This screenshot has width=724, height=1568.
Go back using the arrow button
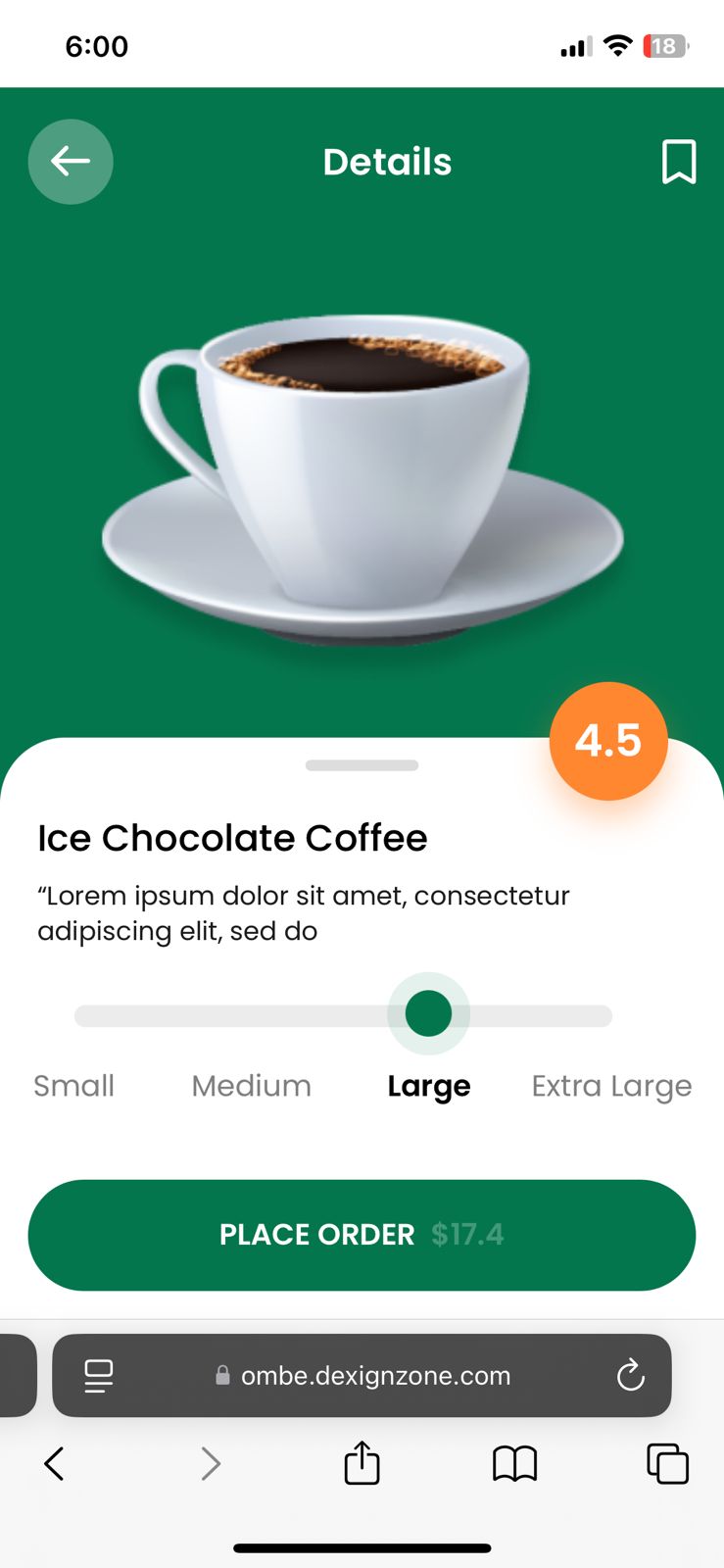tap(71, 162)
